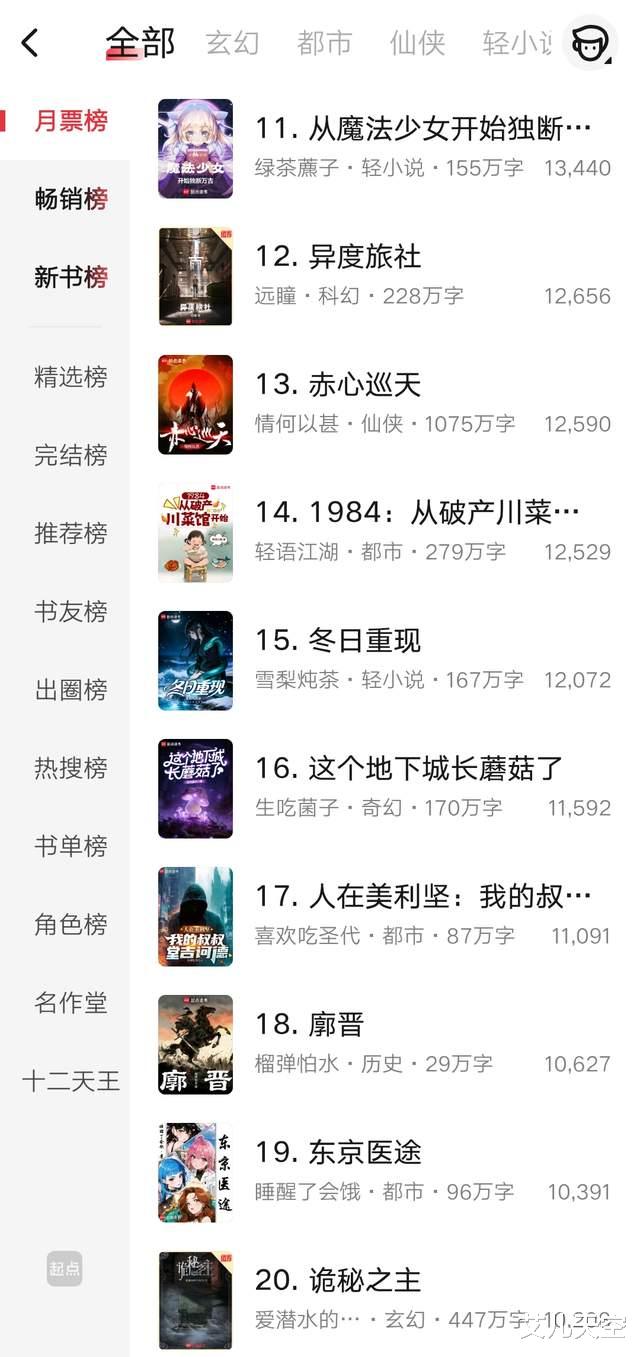Switch to the 都市 genre tab

(324, 43)
